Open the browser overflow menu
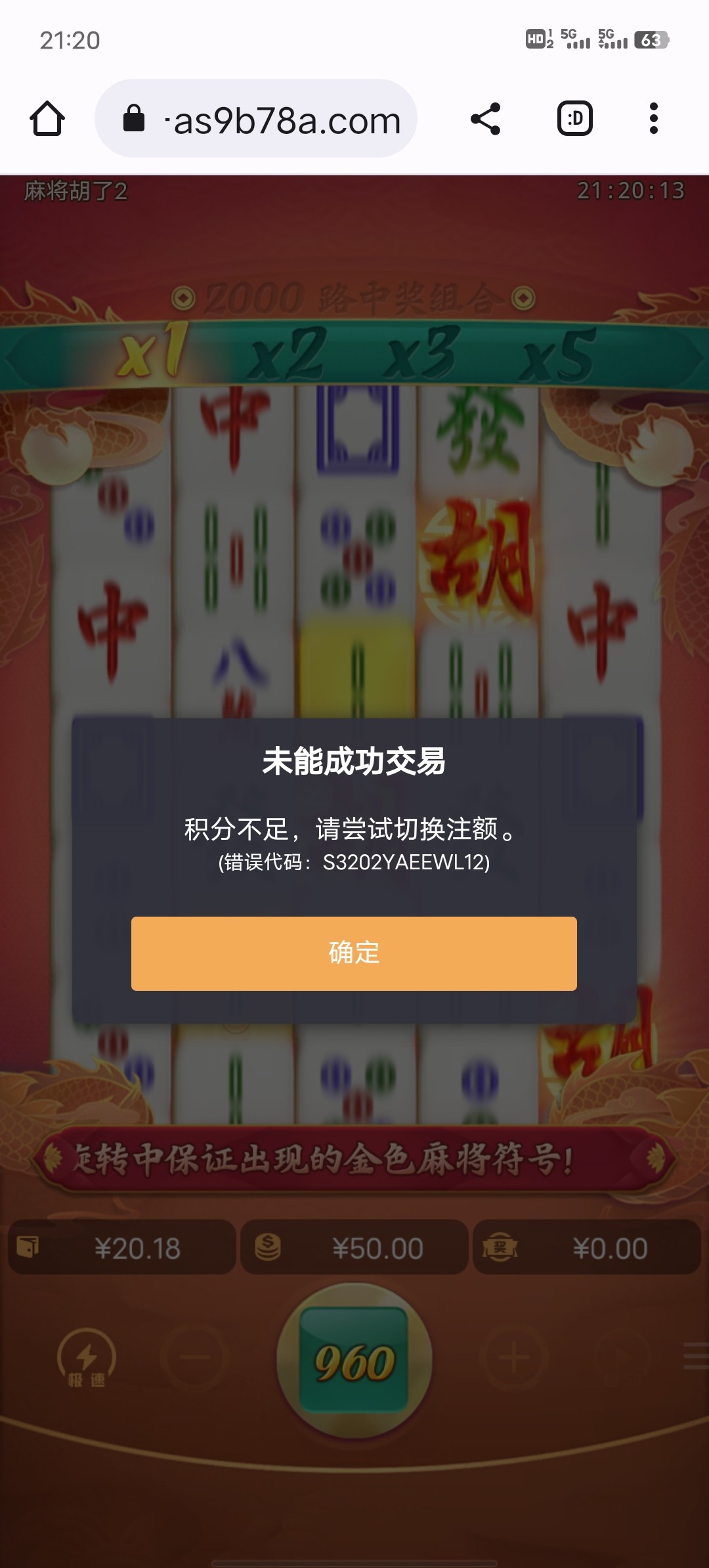 click(653, 119)
